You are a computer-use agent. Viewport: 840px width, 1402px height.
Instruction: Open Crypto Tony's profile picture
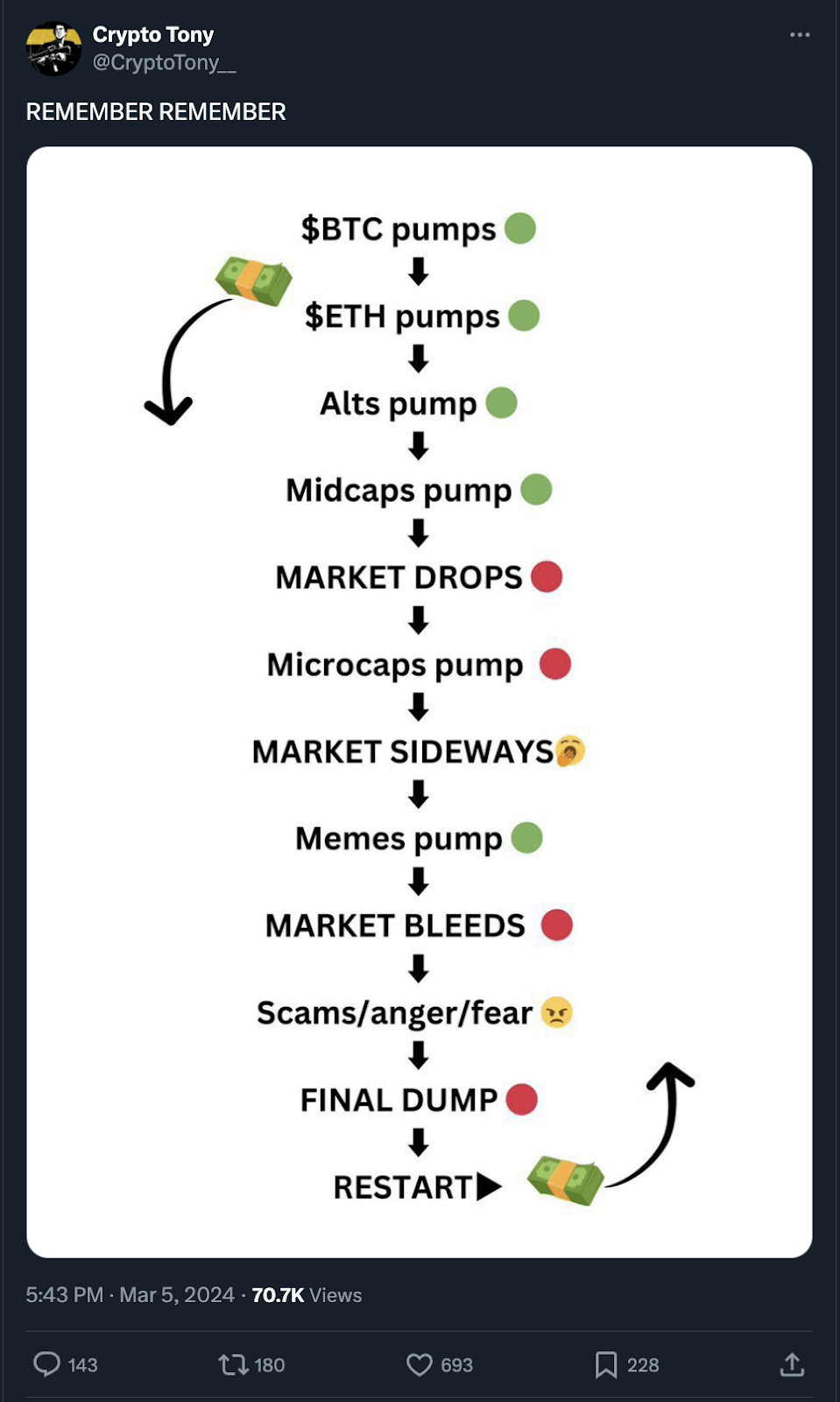point(53,48)
